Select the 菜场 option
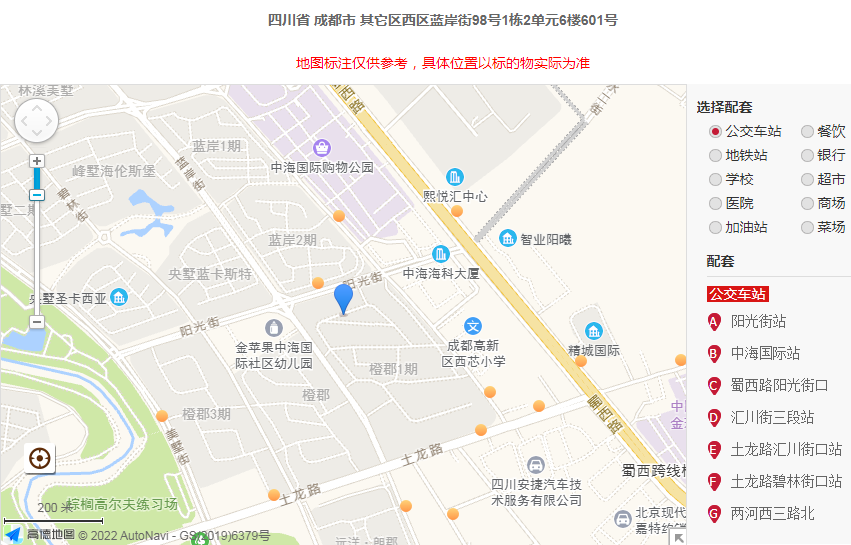Screen dimensions: 851x545 (807, 227)
